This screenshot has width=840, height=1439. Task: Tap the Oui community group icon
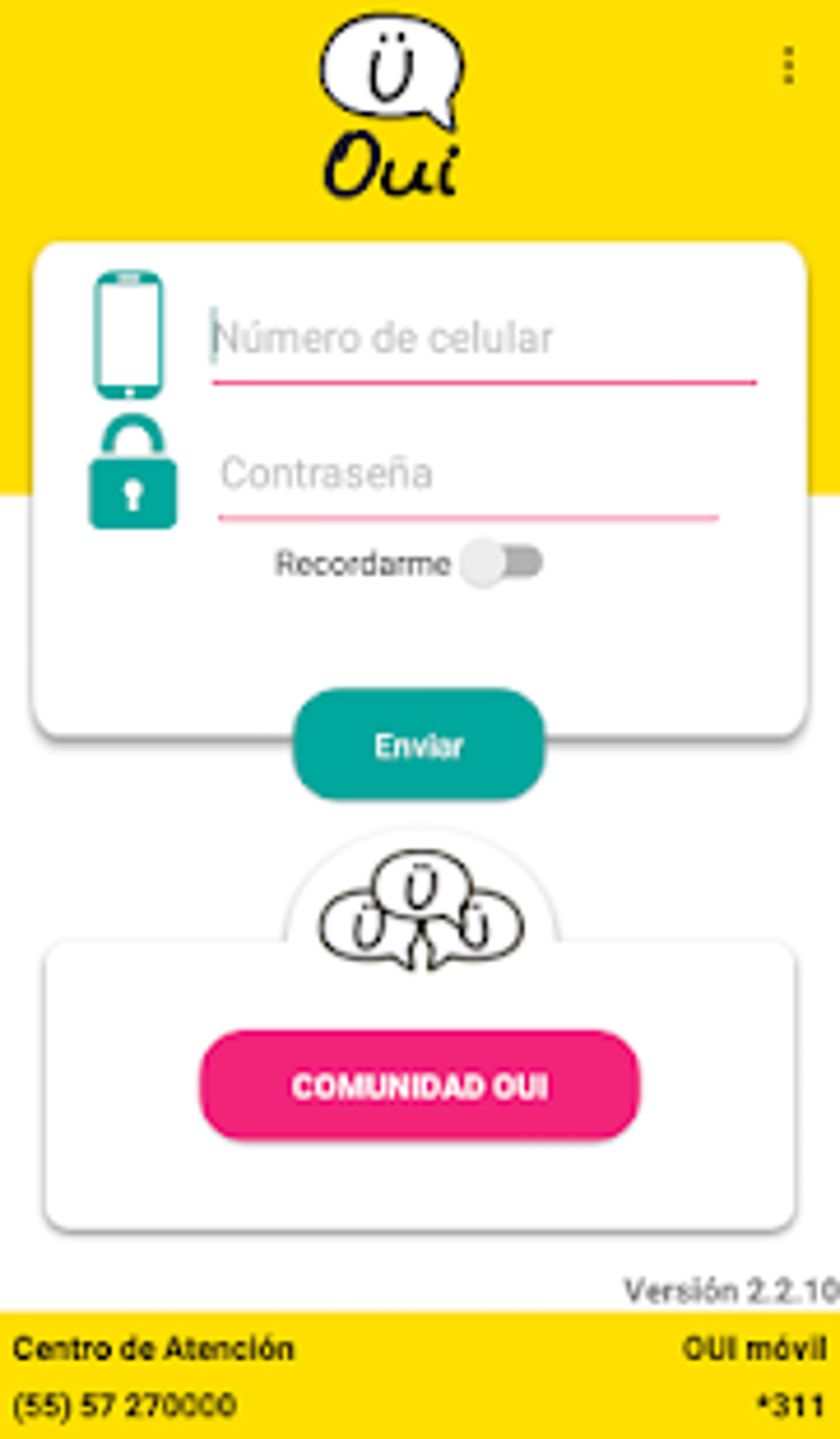(x=420, y=910)
